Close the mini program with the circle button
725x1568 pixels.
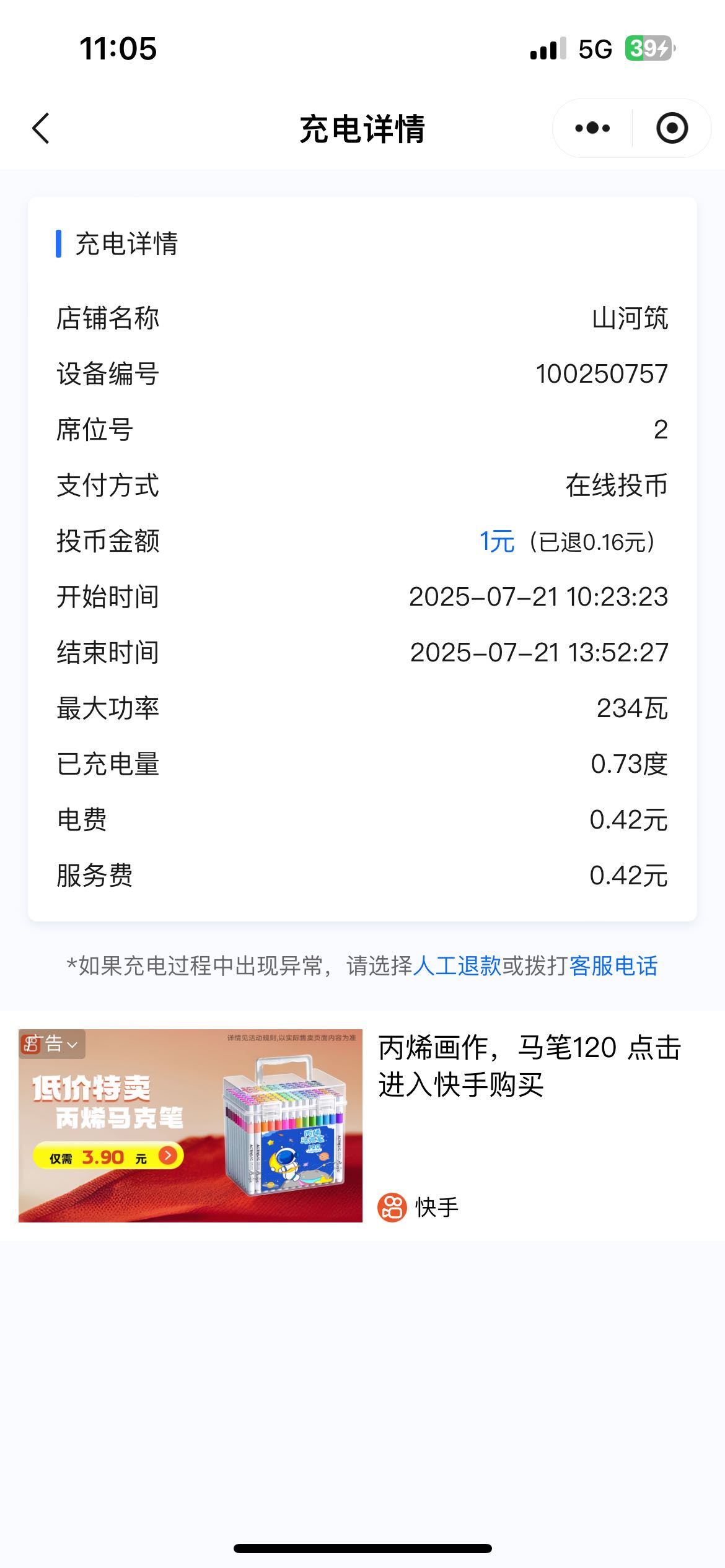(672, 129)
